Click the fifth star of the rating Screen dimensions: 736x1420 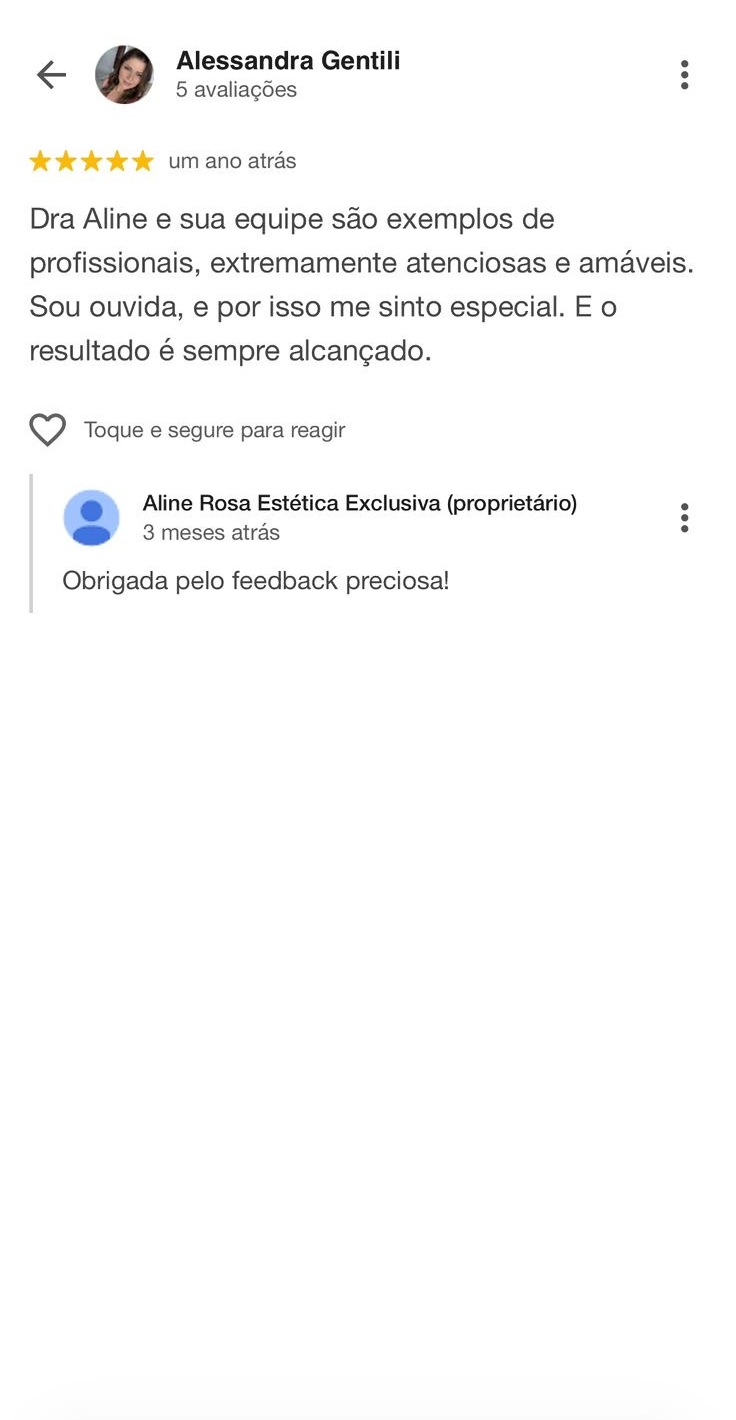141,160
